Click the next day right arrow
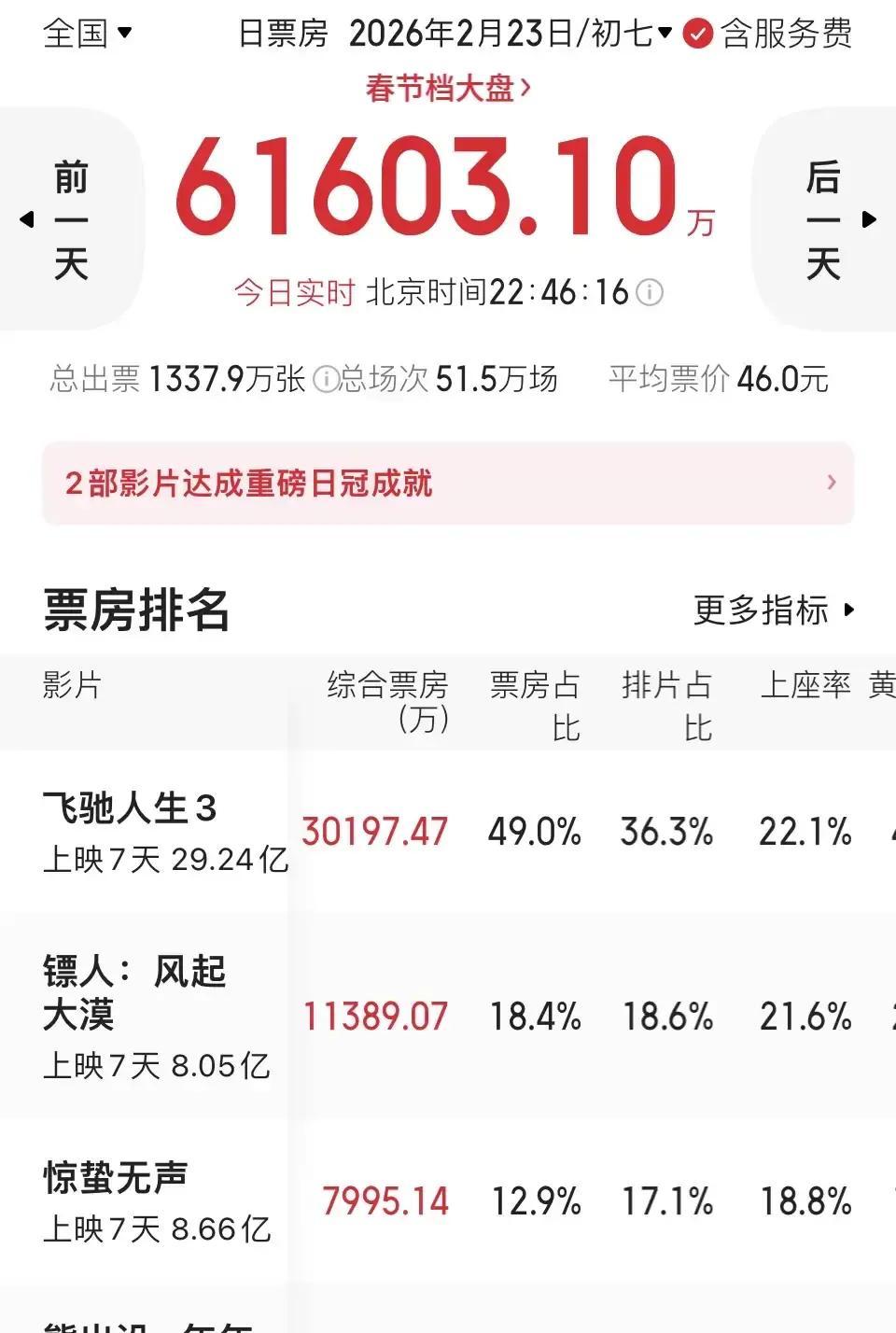This screenshot has height=1333, width=896. tap(870, 219)
